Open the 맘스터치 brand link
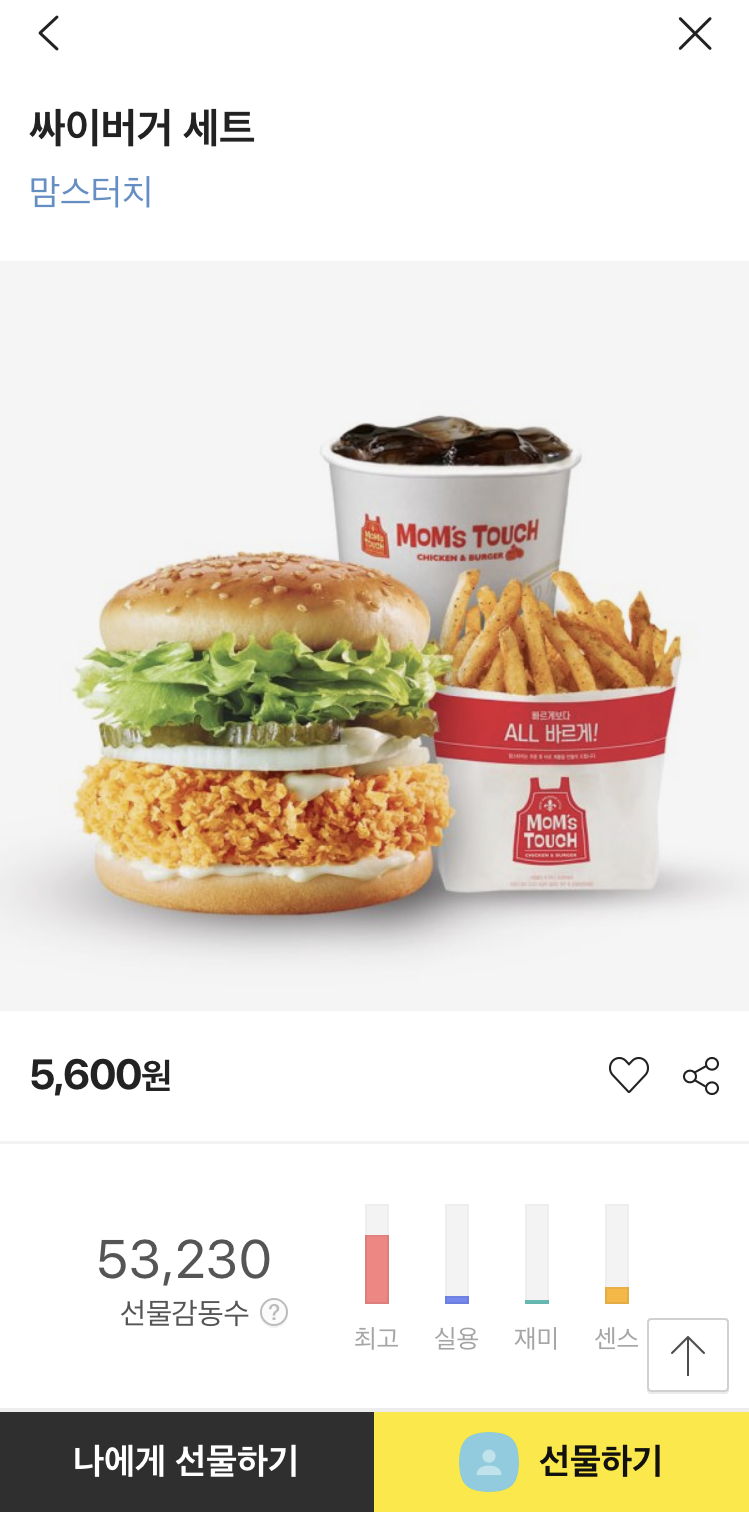The image size is (749, 1513). pos(91,191)
